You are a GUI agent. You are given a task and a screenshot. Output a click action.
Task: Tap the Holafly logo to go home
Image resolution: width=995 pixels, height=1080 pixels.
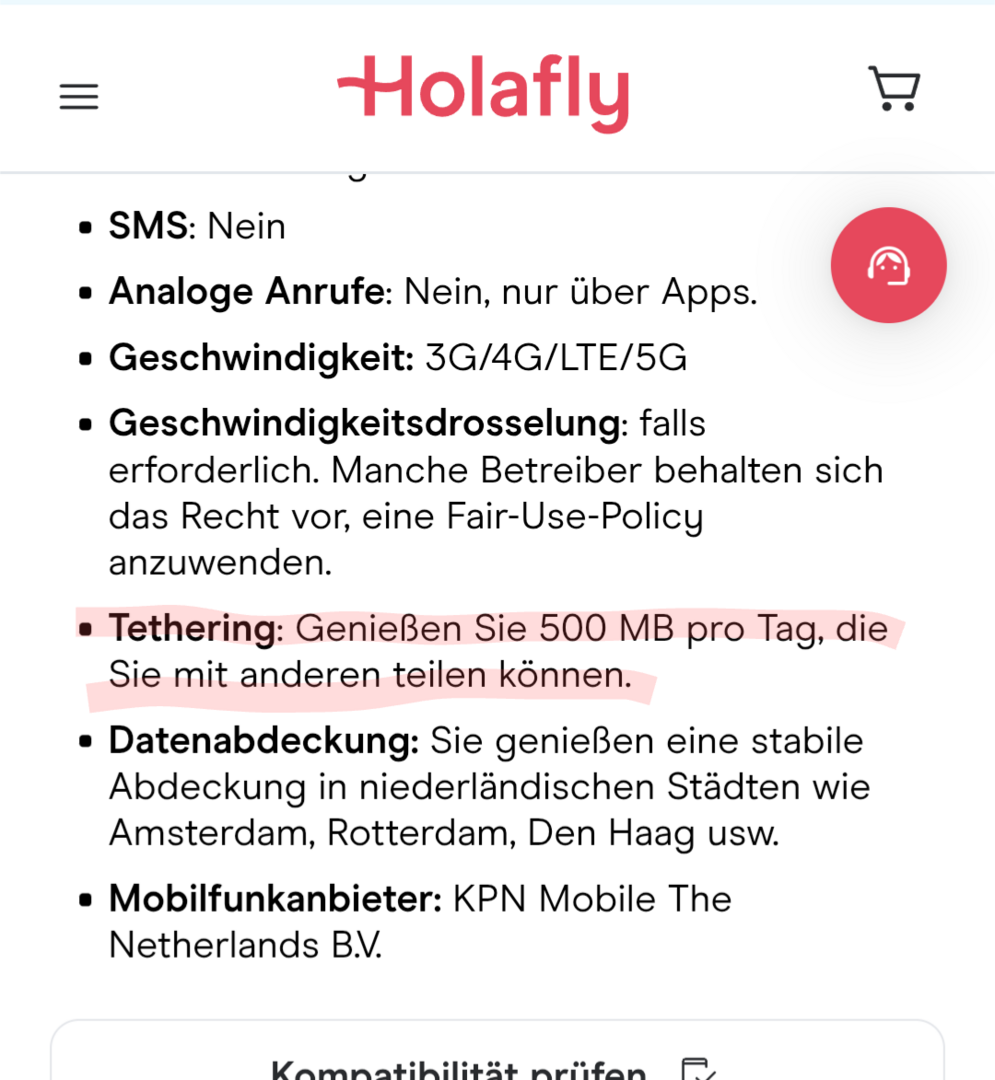[483, 92]
